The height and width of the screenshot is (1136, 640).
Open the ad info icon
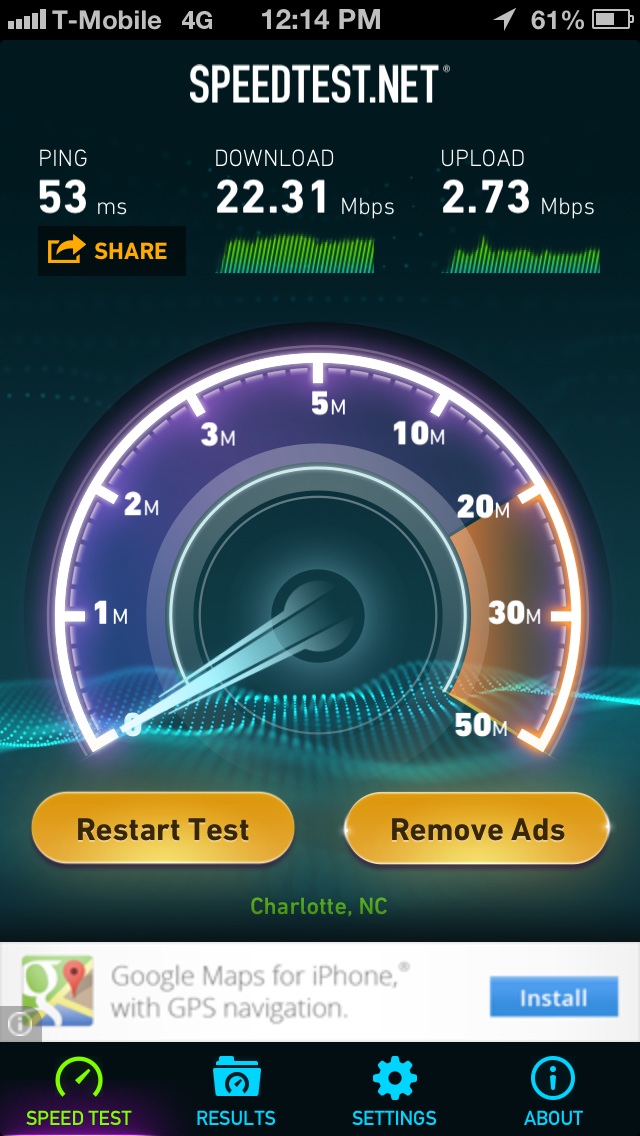click(20, 1024)
